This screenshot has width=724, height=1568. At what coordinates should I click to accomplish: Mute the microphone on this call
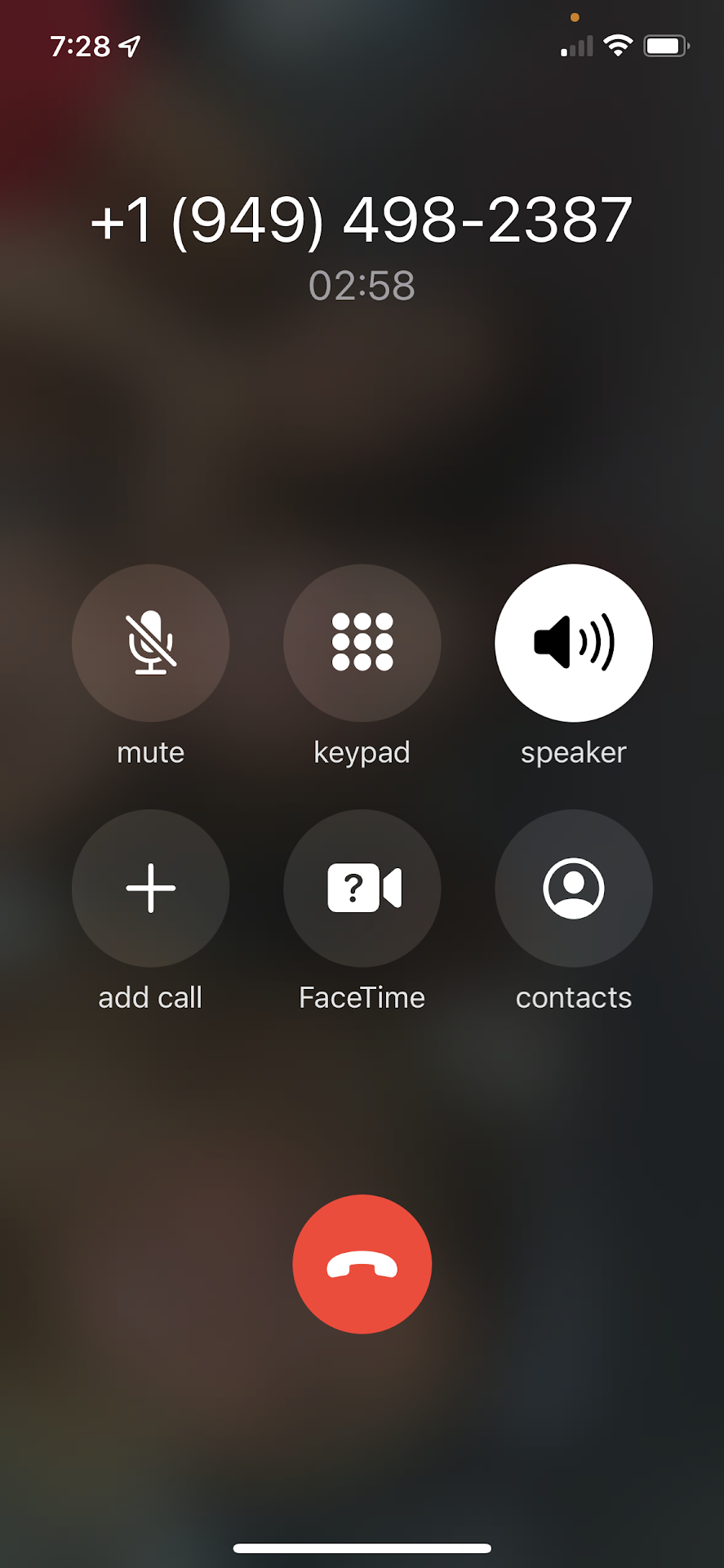point(150,643)
